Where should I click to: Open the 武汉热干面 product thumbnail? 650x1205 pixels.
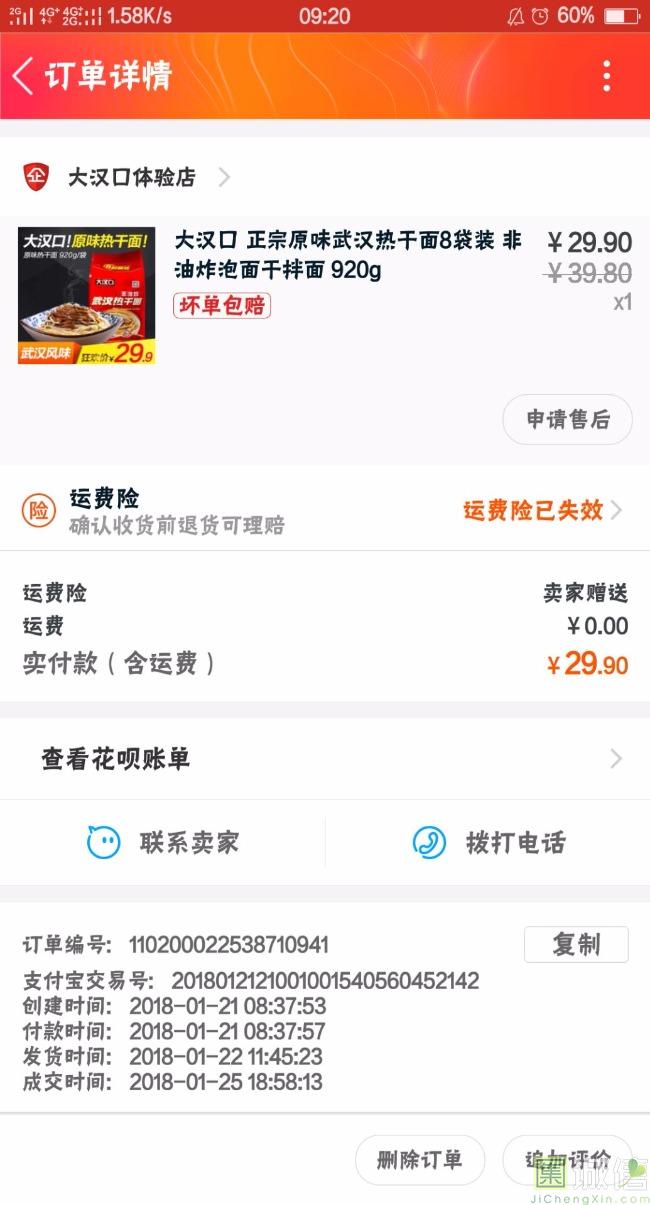87,296
